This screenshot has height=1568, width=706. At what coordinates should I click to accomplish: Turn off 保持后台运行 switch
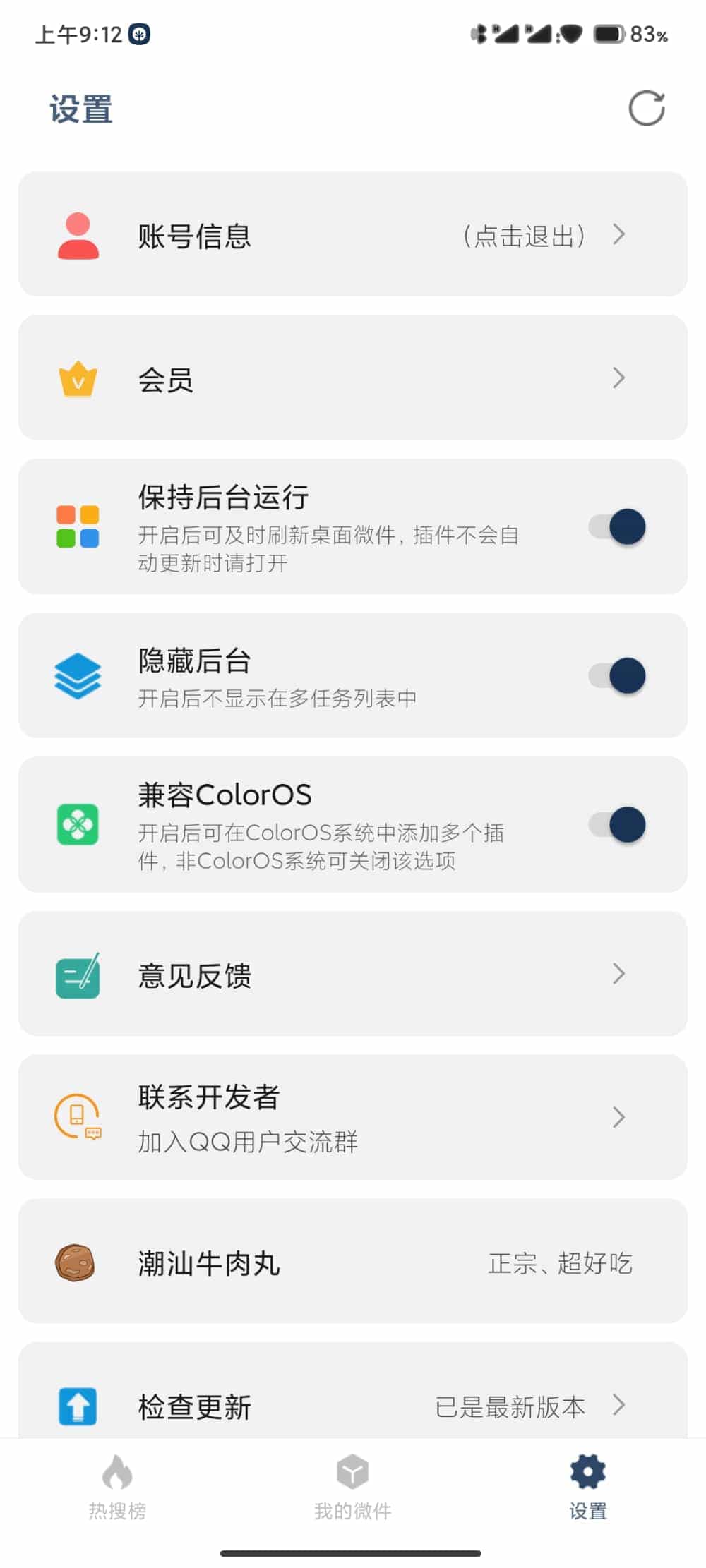pyautogui.click(x=618, y=527)
